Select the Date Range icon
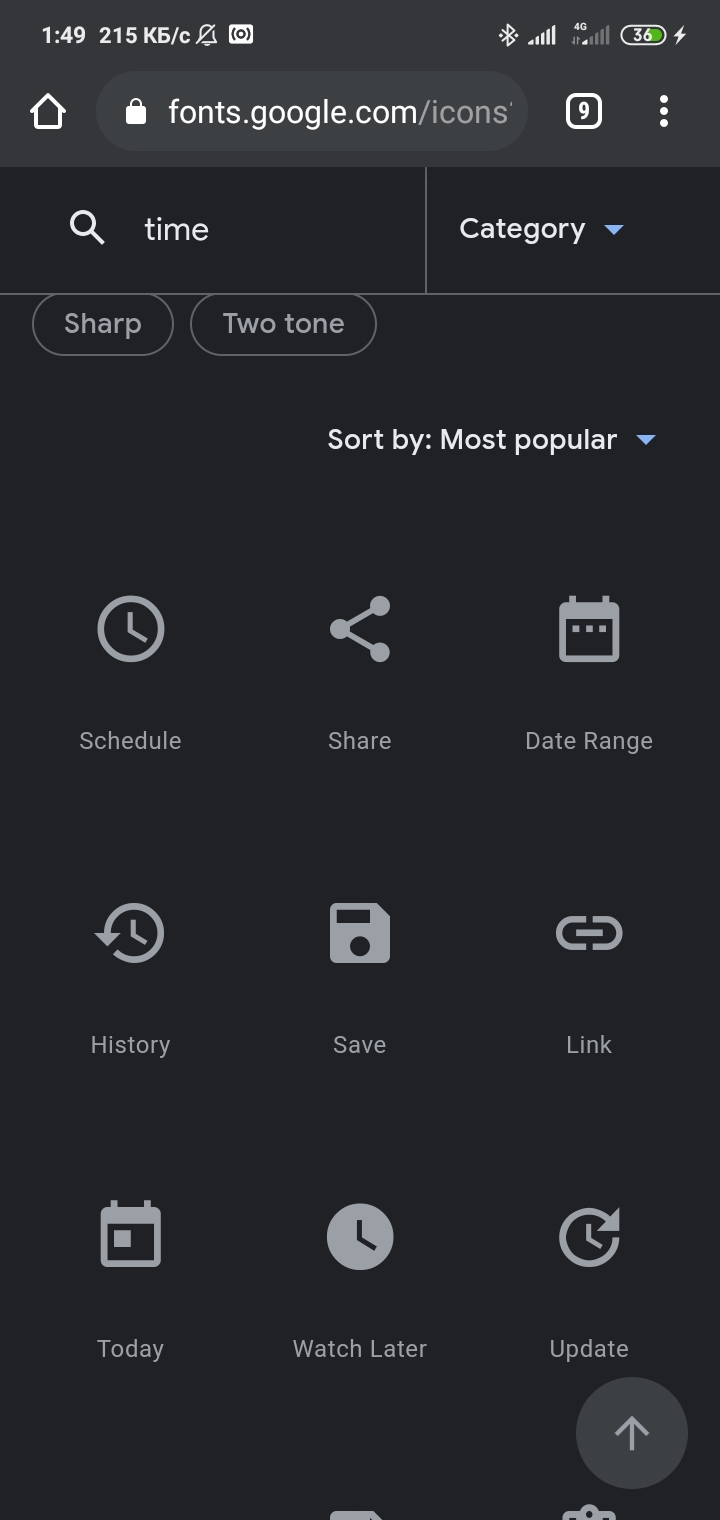The height and width of the screenshot is (1520, 720). pyautogui.click(x=589, y=630)
